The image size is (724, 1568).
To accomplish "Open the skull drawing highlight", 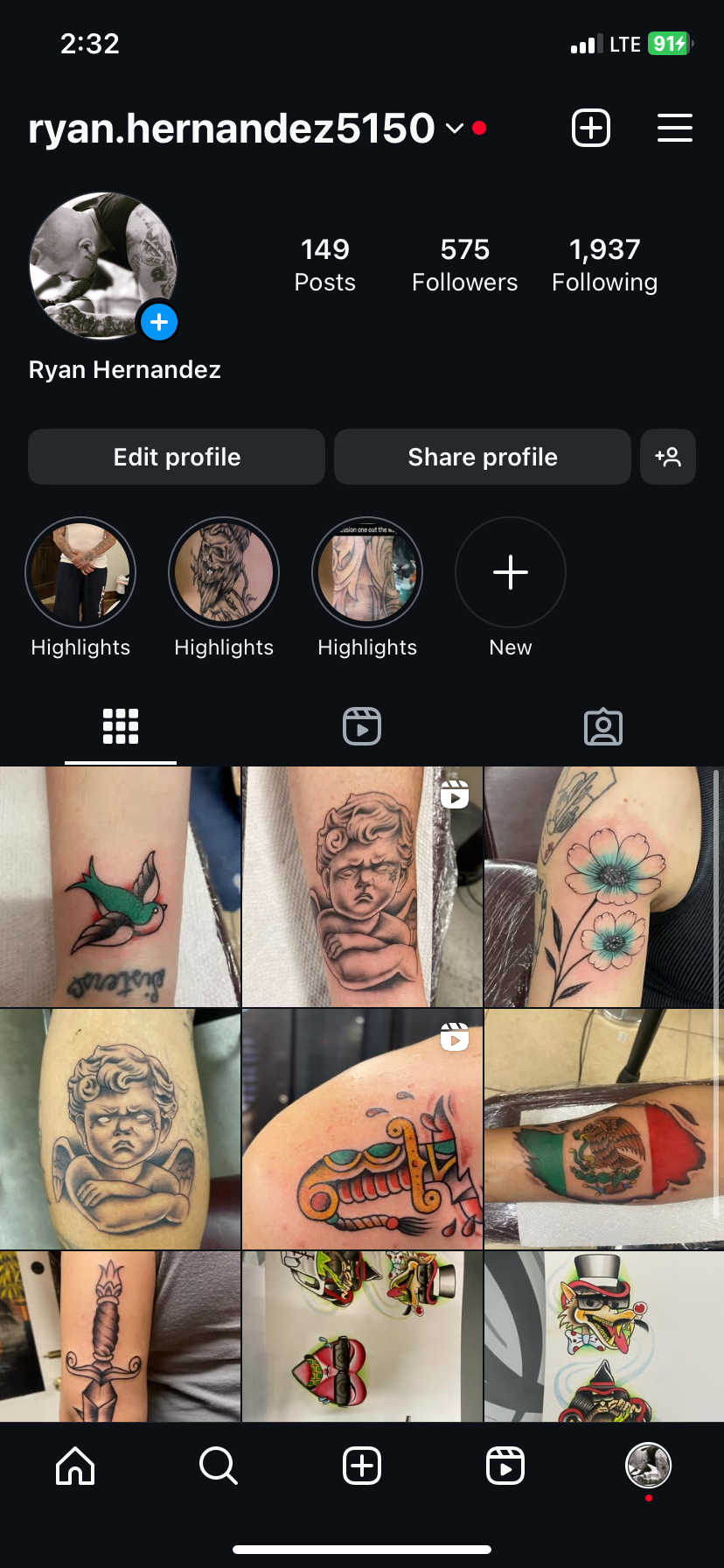I will pos(224,573).
